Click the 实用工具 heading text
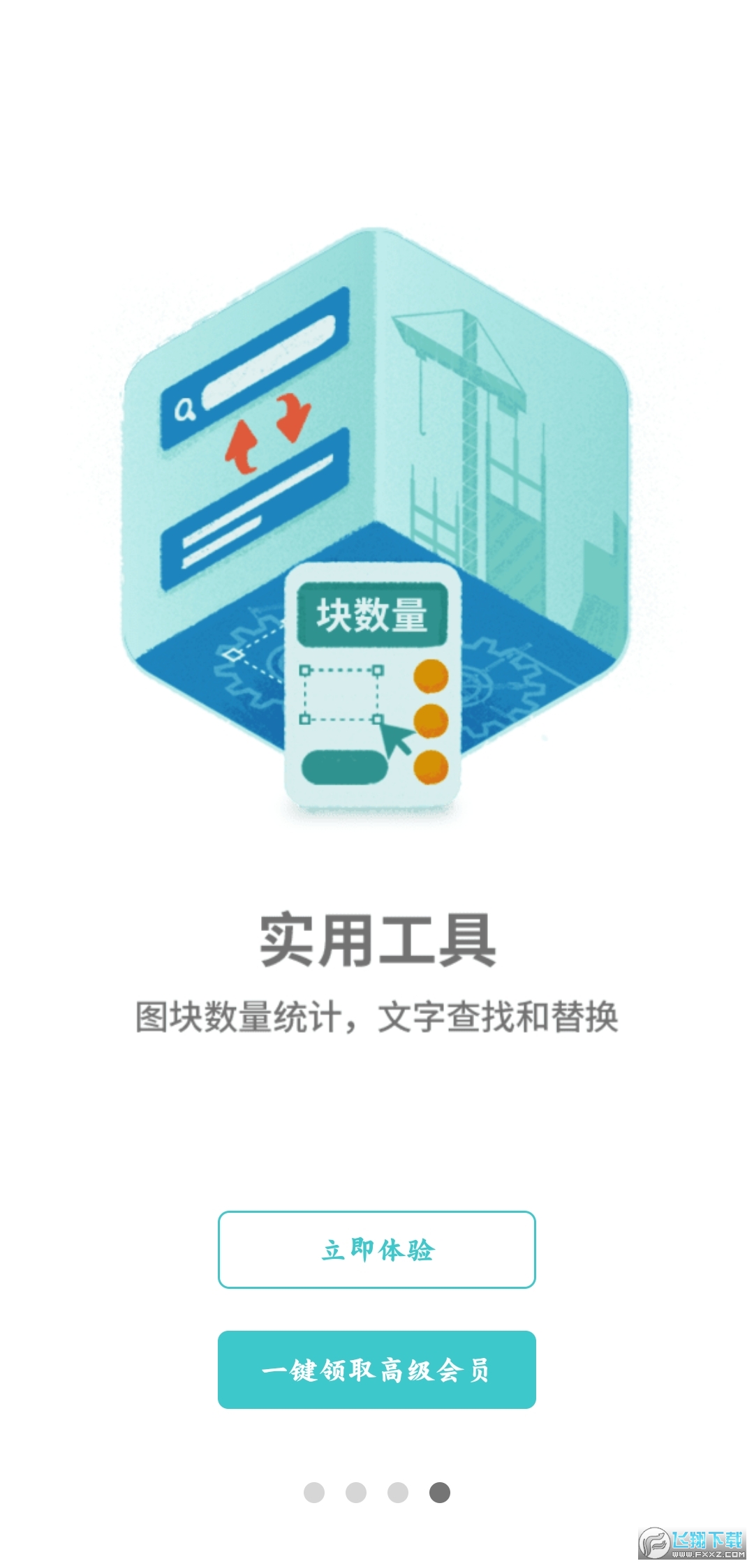Viewport: 754px width, 1568px height. (377, 938)
